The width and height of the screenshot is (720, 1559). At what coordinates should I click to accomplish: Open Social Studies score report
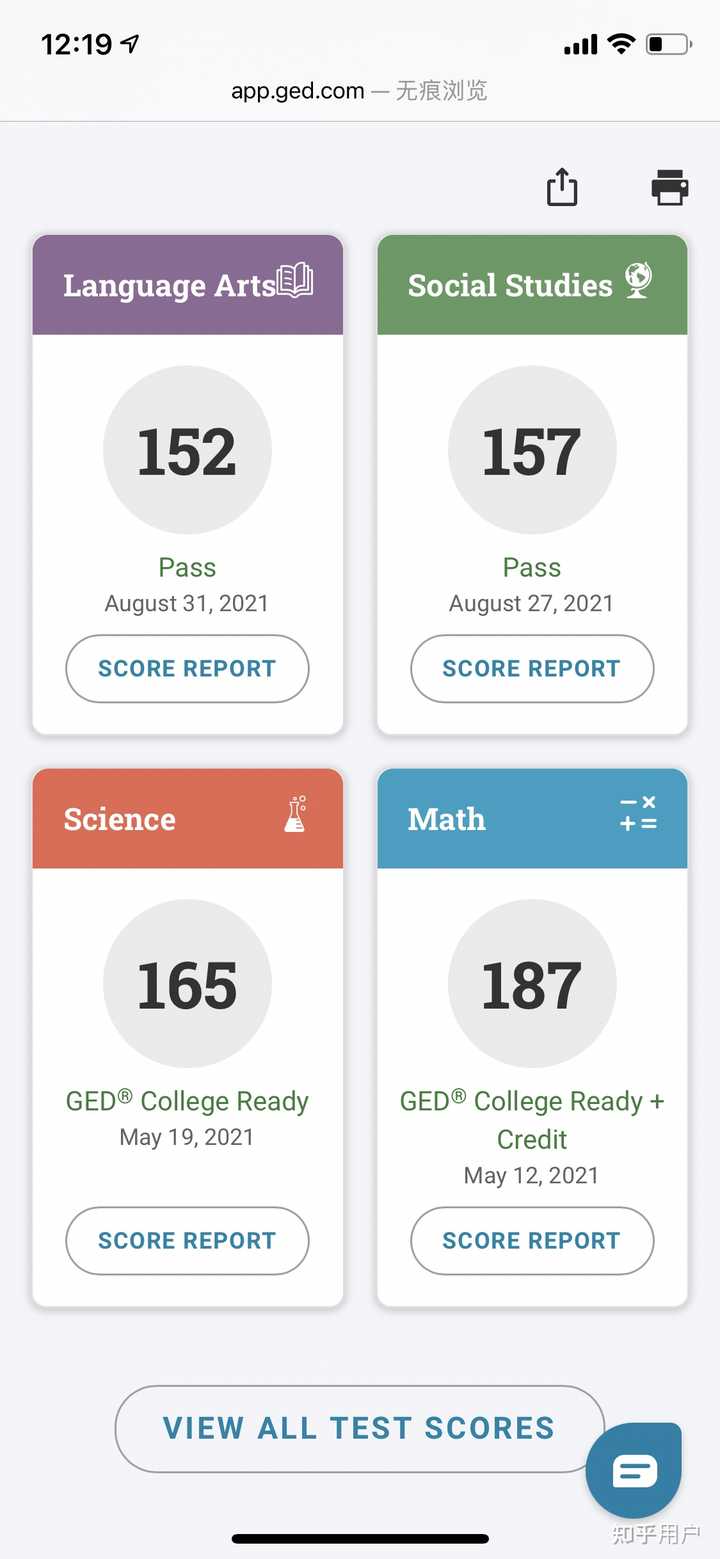532,669
